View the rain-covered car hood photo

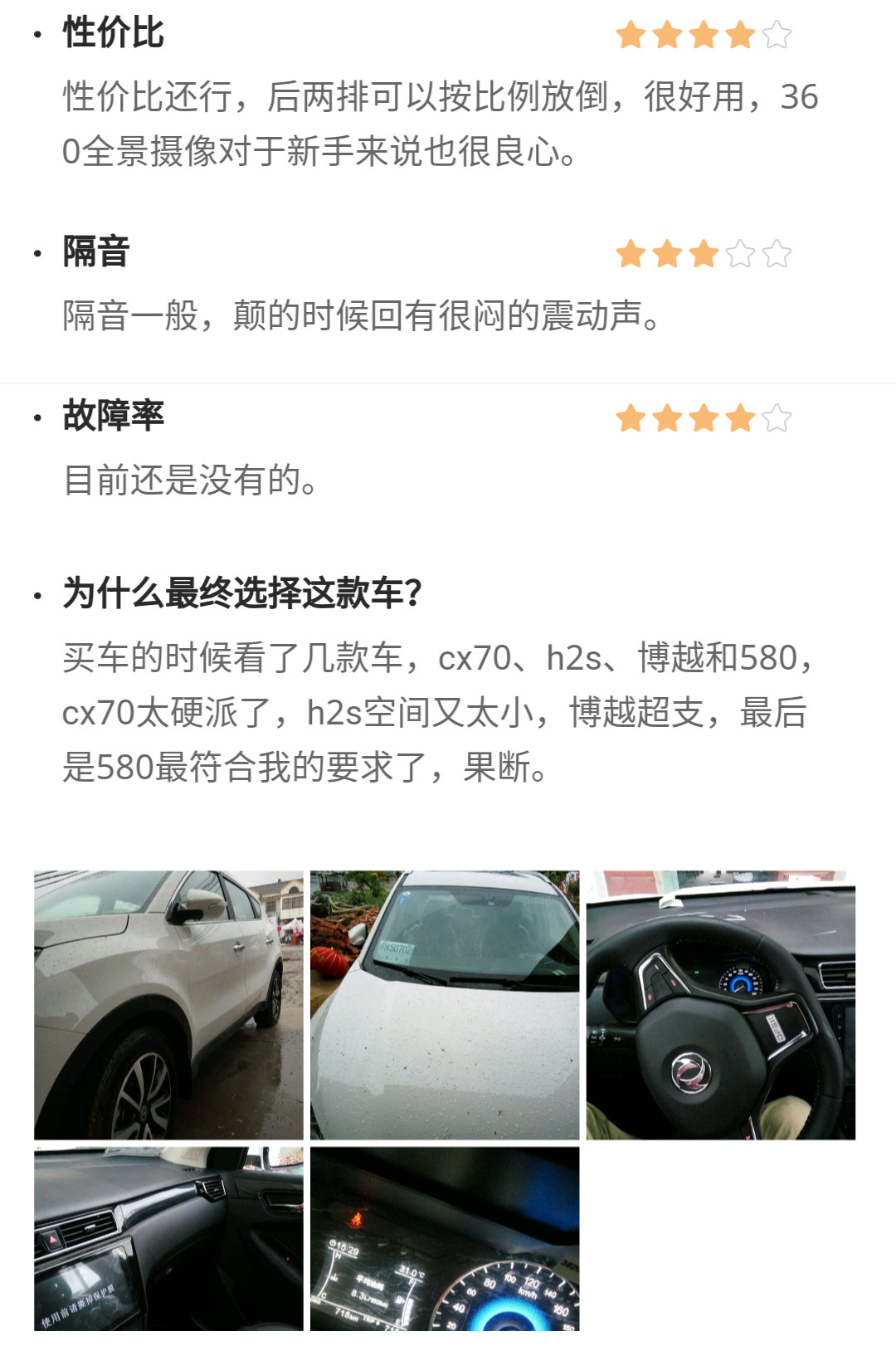tap(445, 1004)
